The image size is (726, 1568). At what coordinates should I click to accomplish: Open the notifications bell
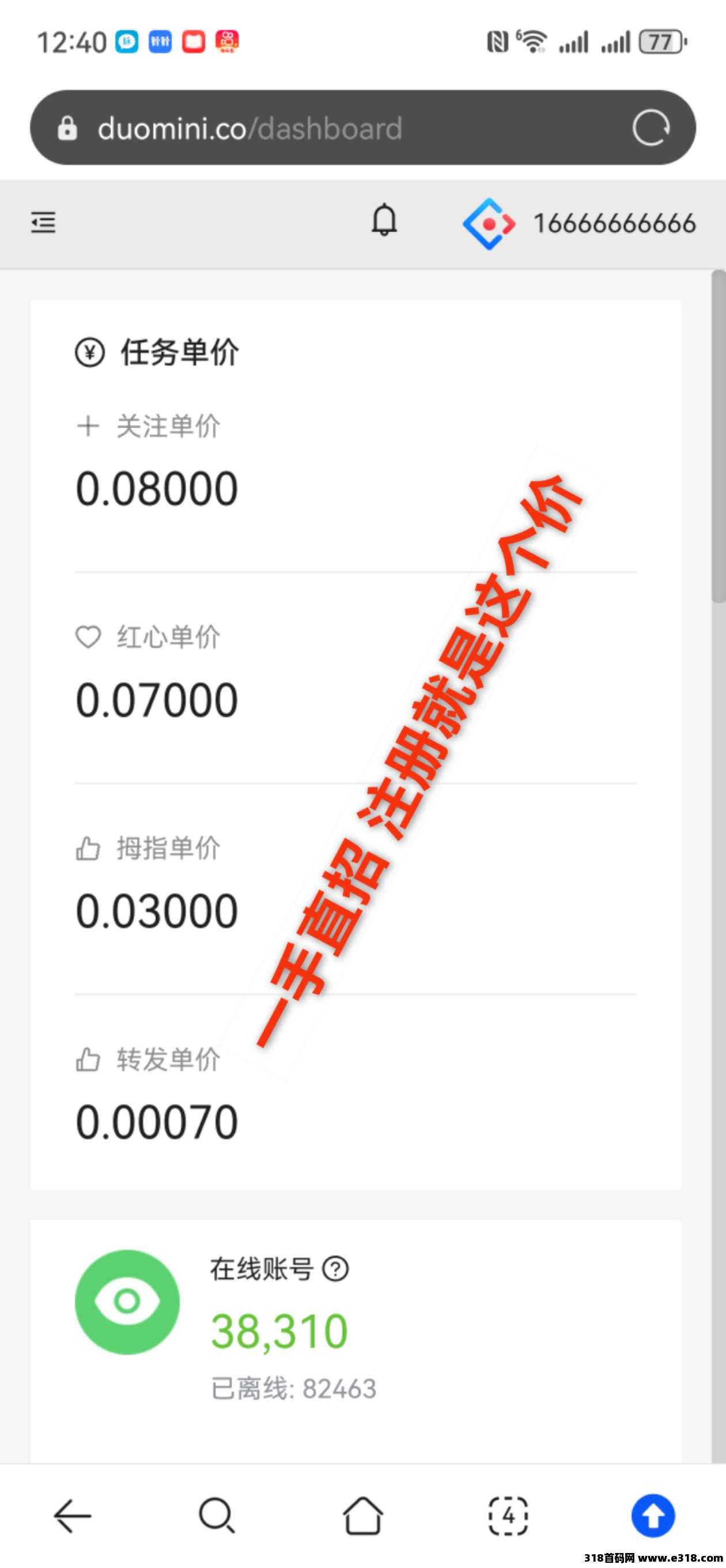(x=384, y=220)
